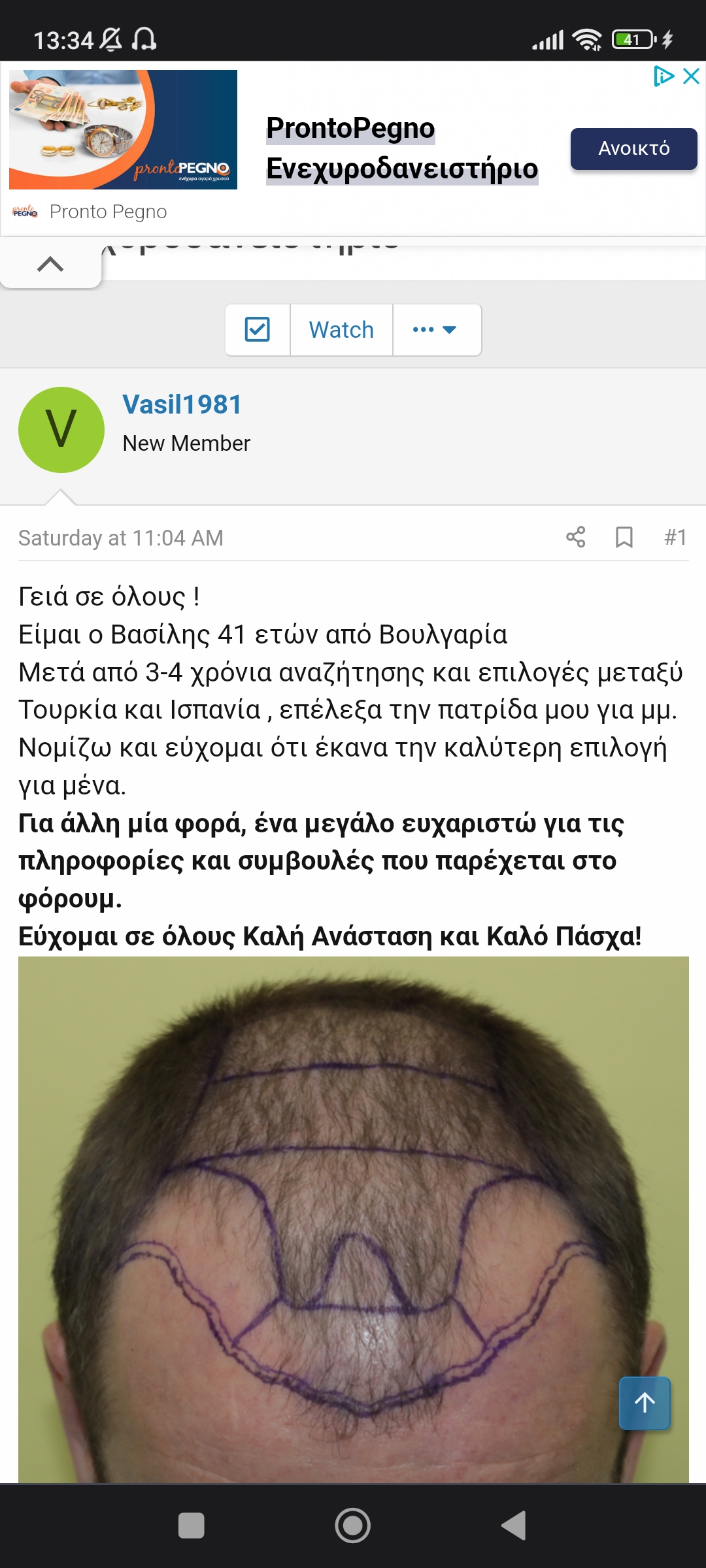Open Vasil1981's profile
Viewport: 706px width, 1568px height.
pyautogui.click(x=182, y=404)
